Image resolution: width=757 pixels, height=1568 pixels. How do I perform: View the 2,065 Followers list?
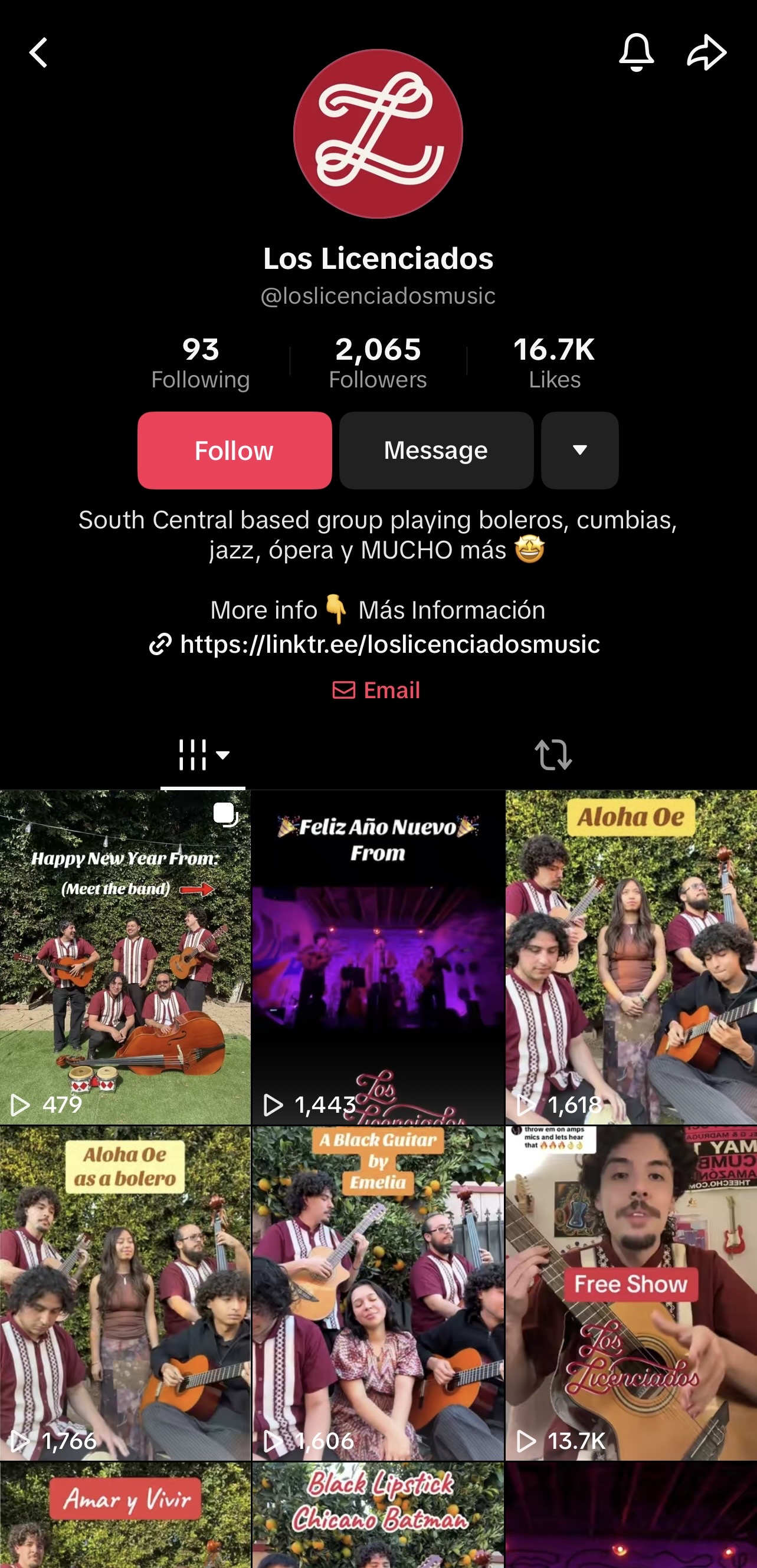[378, 363]
